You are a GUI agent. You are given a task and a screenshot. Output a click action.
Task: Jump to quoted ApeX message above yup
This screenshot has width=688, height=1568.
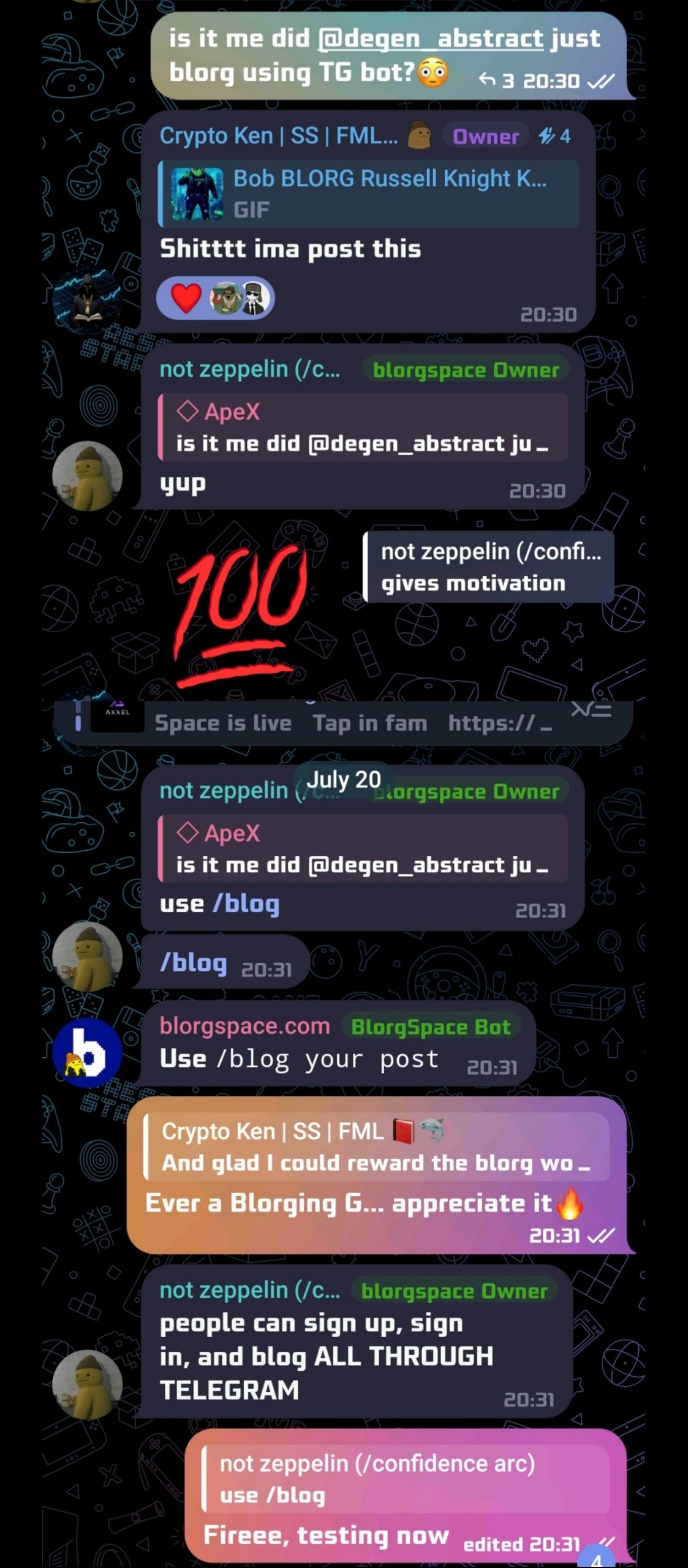tap(363, 427)
